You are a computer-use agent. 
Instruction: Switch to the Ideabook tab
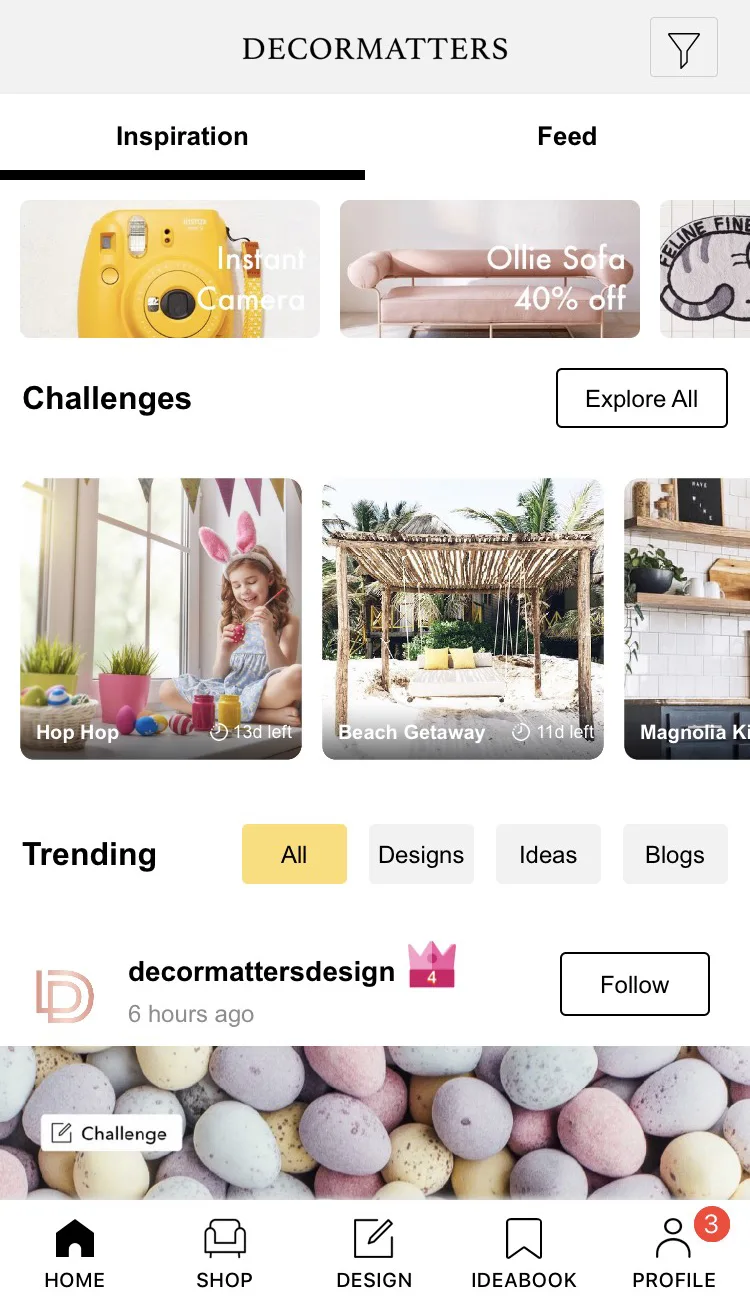coord(524,1254)
